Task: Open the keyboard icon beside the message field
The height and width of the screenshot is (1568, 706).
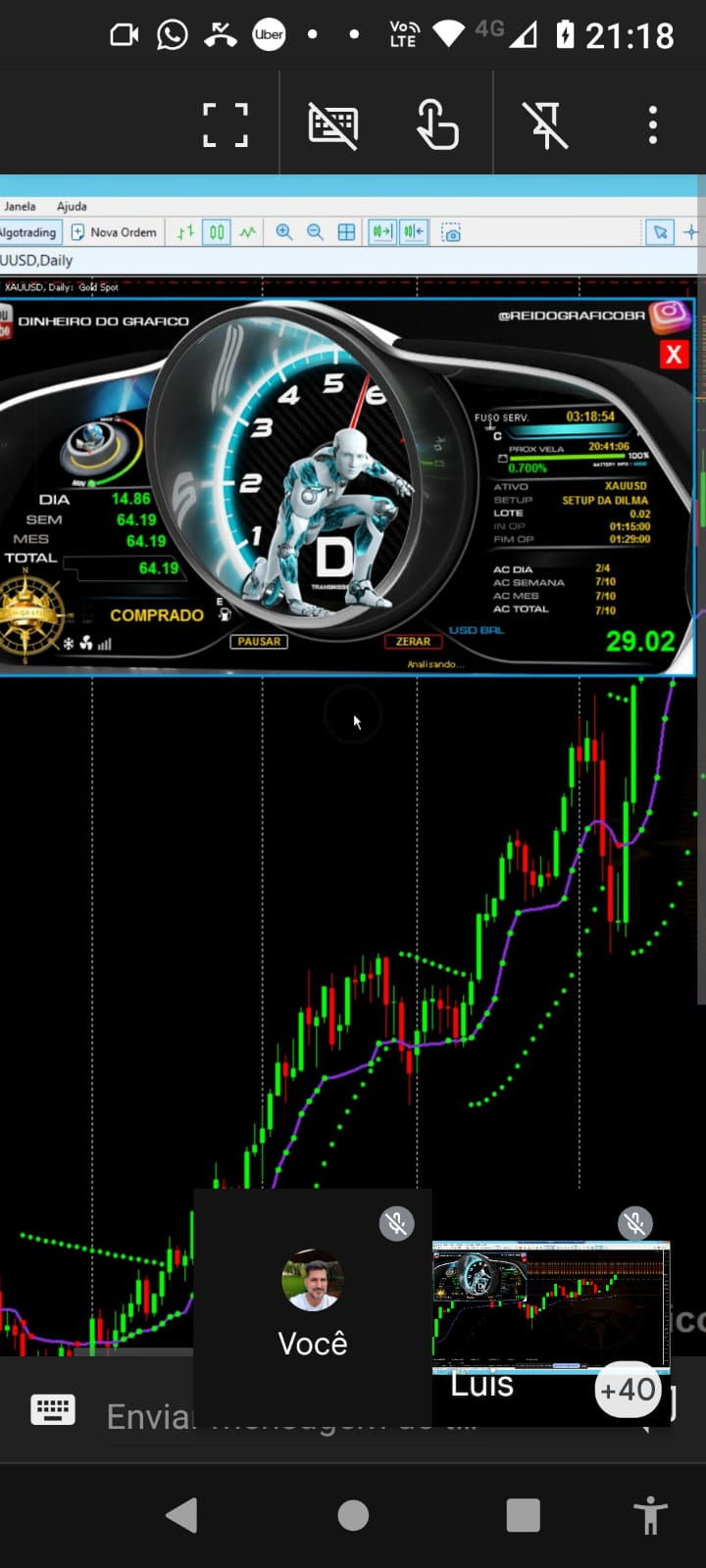Action: point(53,1410)
